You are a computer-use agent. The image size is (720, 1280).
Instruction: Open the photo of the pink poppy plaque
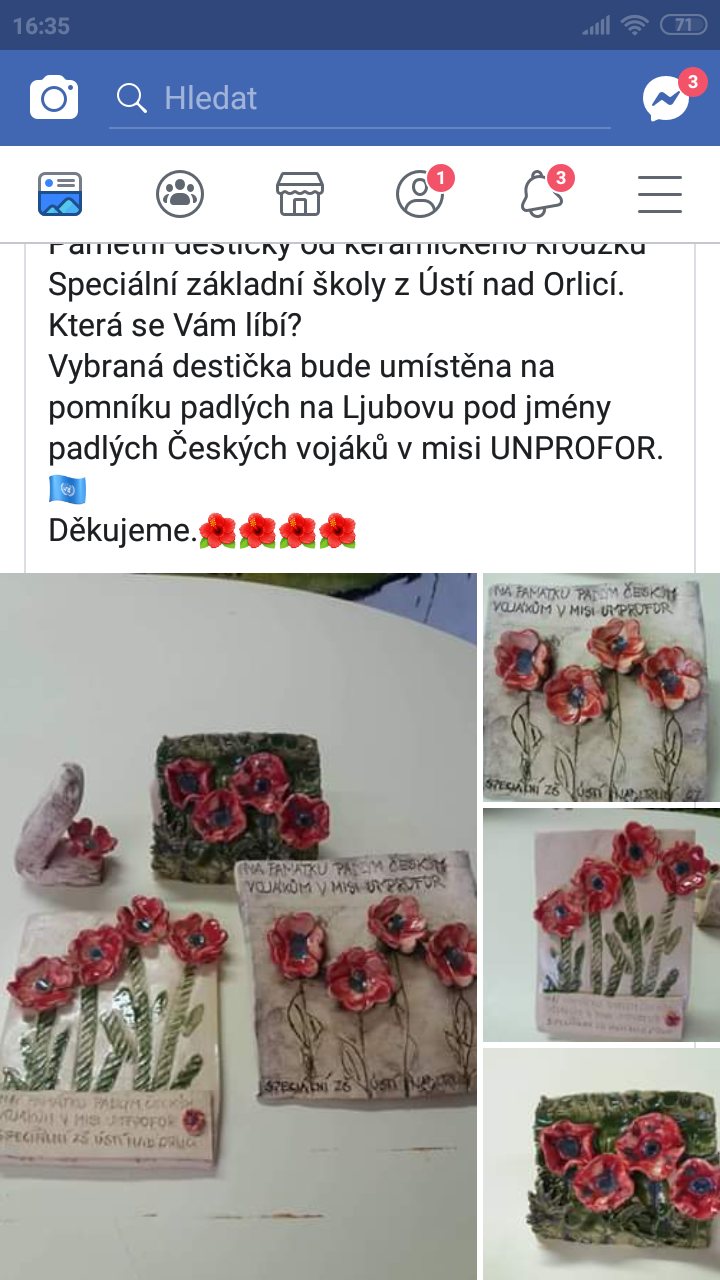tap(601, 925)
